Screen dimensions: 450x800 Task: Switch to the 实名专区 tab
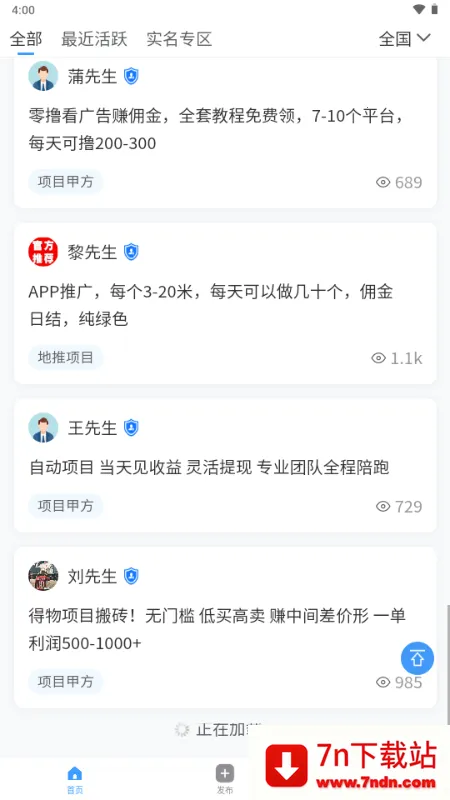[179, 39]
